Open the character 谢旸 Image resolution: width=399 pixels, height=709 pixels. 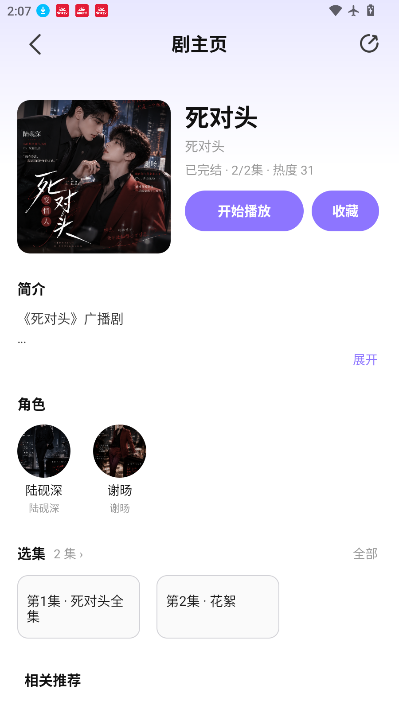119,469
